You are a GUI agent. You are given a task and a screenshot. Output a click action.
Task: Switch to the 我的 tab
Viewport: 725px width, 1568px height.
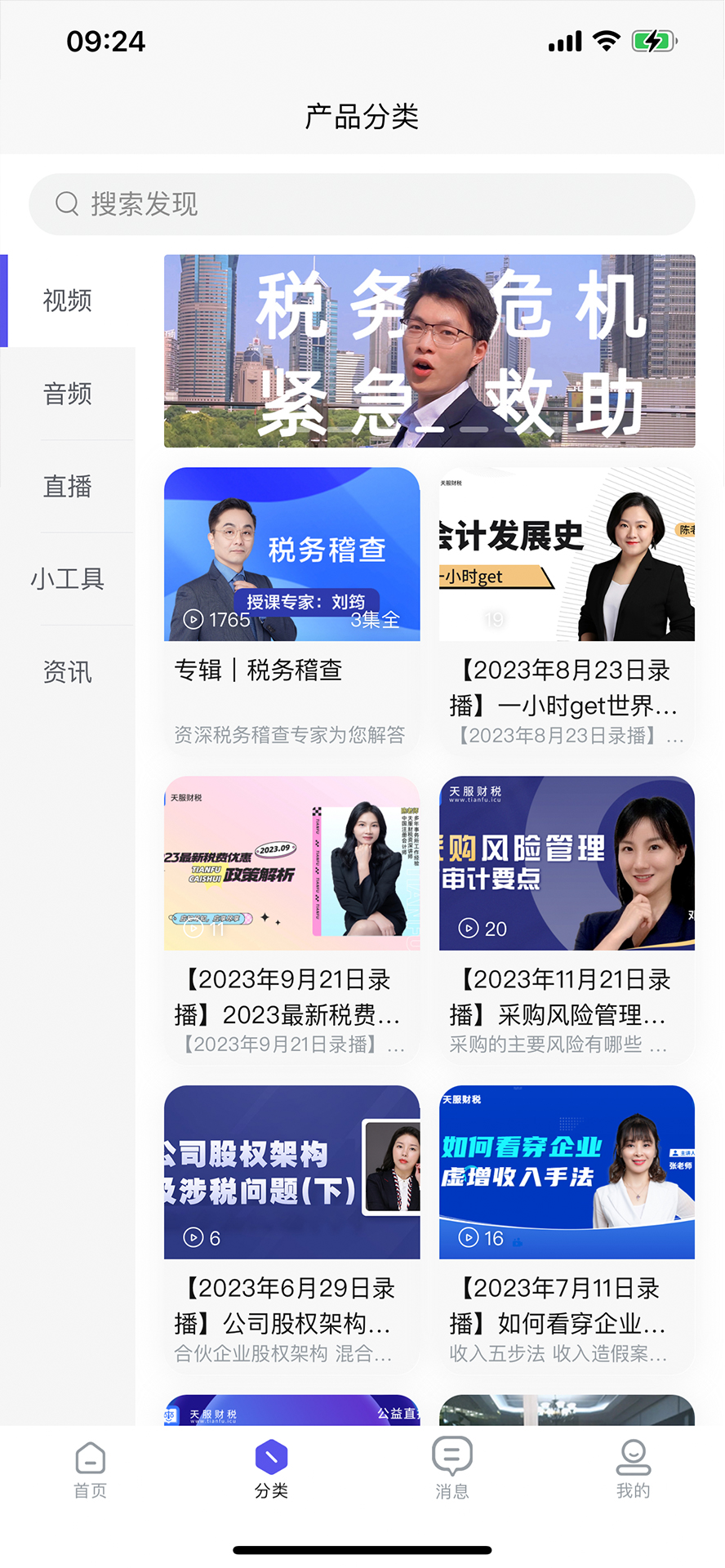[634, 1469]
